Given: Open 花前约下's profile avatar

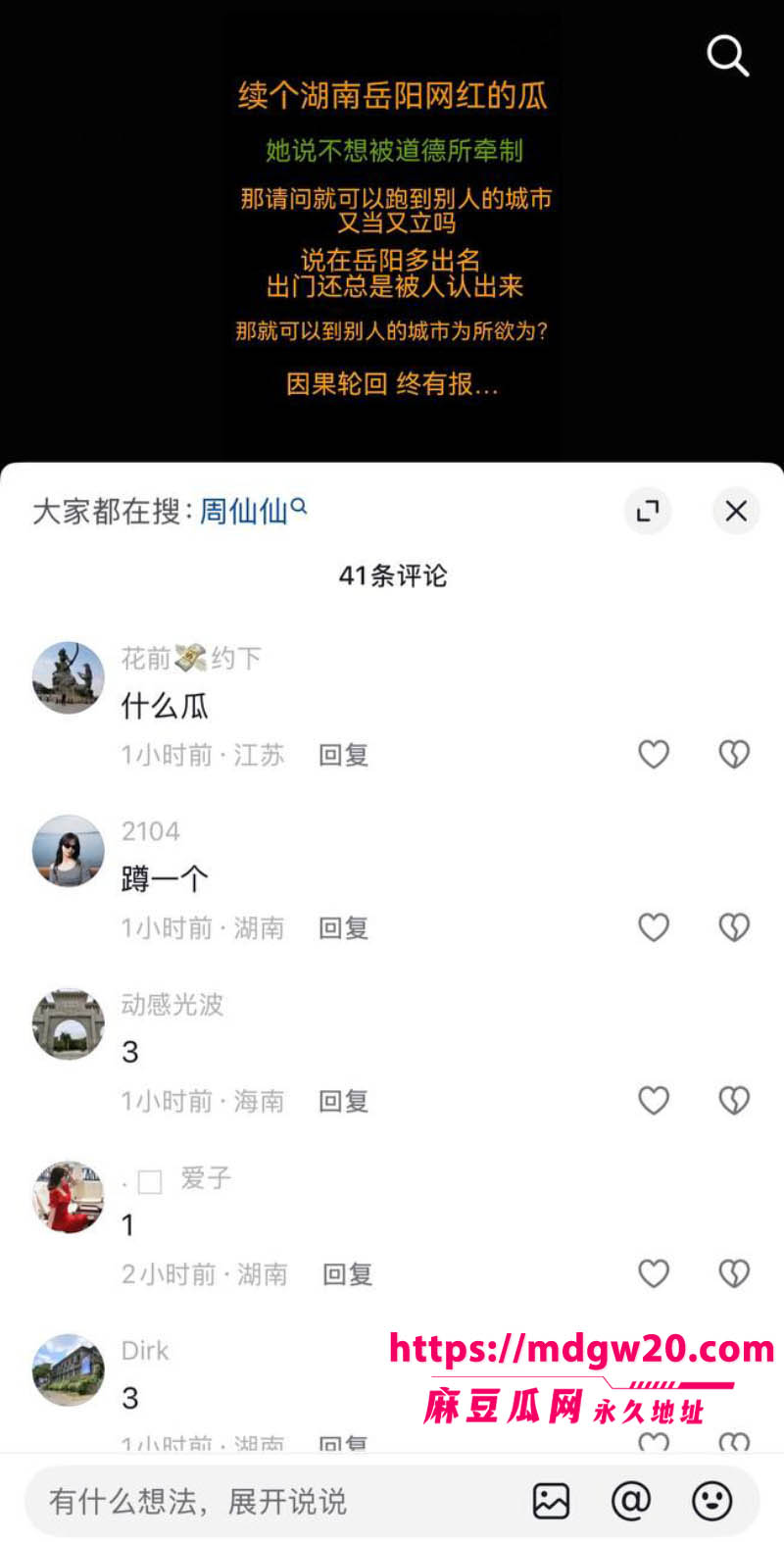Looking at the screenshot, I should (69, 677).
